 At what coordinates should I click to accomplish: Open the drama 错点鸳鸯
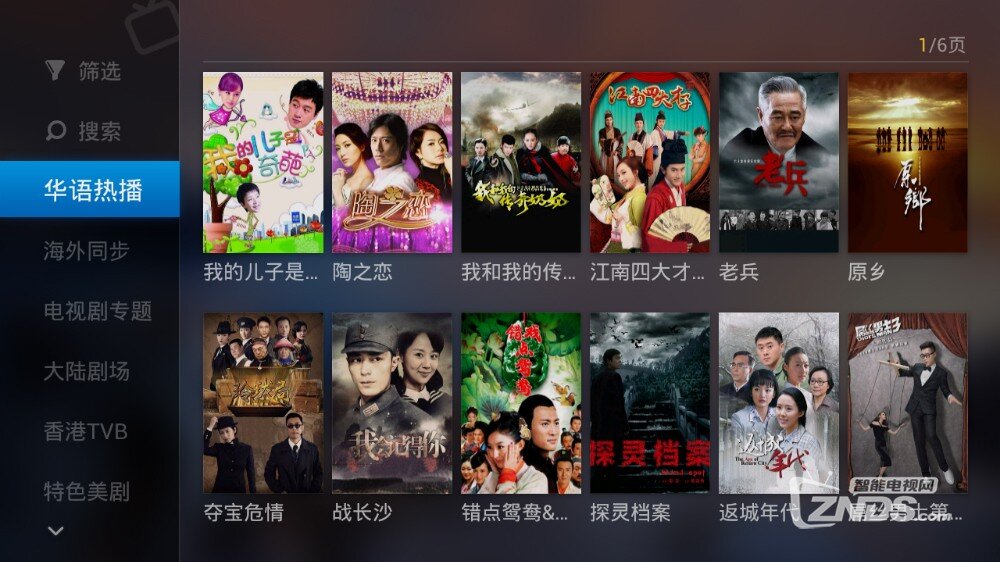tap(521, 403)
